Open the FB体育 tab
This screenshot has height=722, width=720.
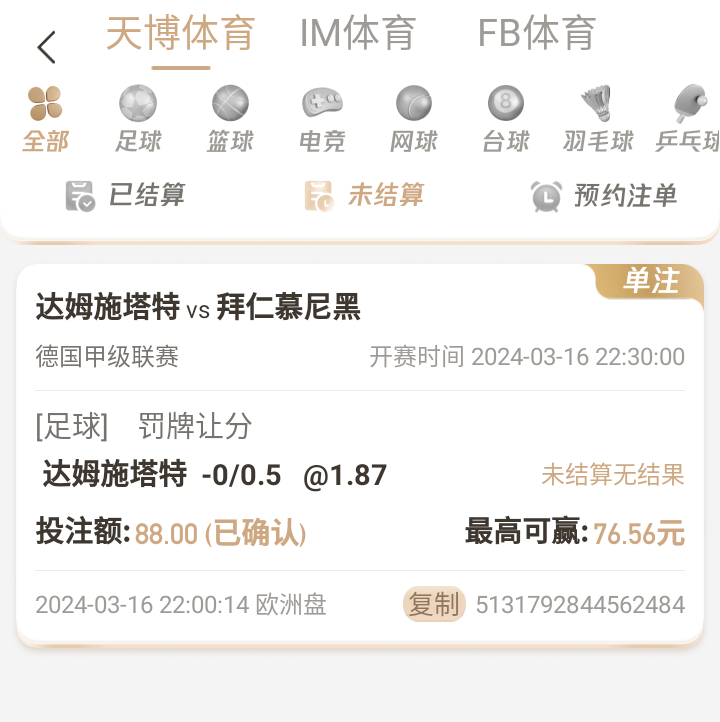(536, 34)
